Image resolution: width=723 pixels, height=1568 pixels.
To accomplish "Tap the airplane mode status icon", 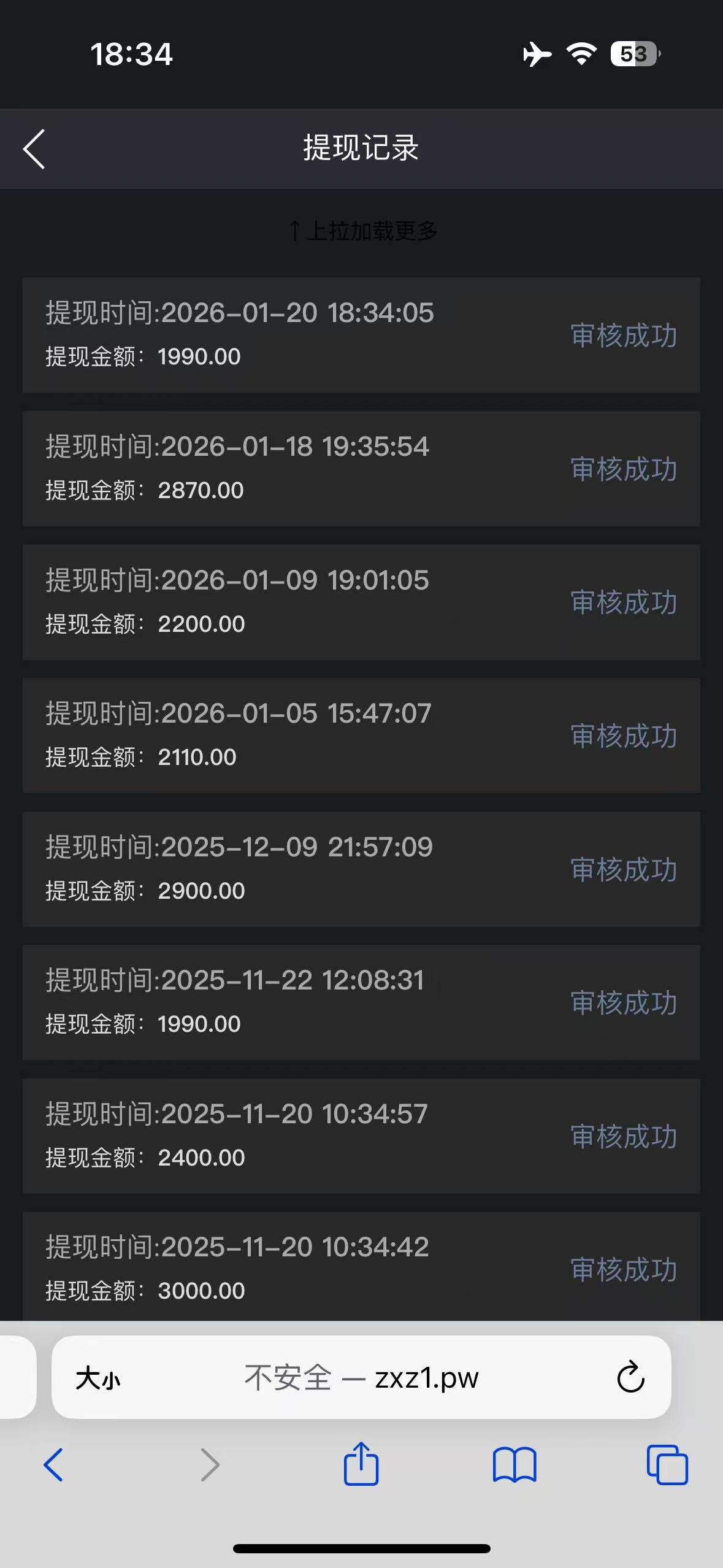I will pos(536,55).
